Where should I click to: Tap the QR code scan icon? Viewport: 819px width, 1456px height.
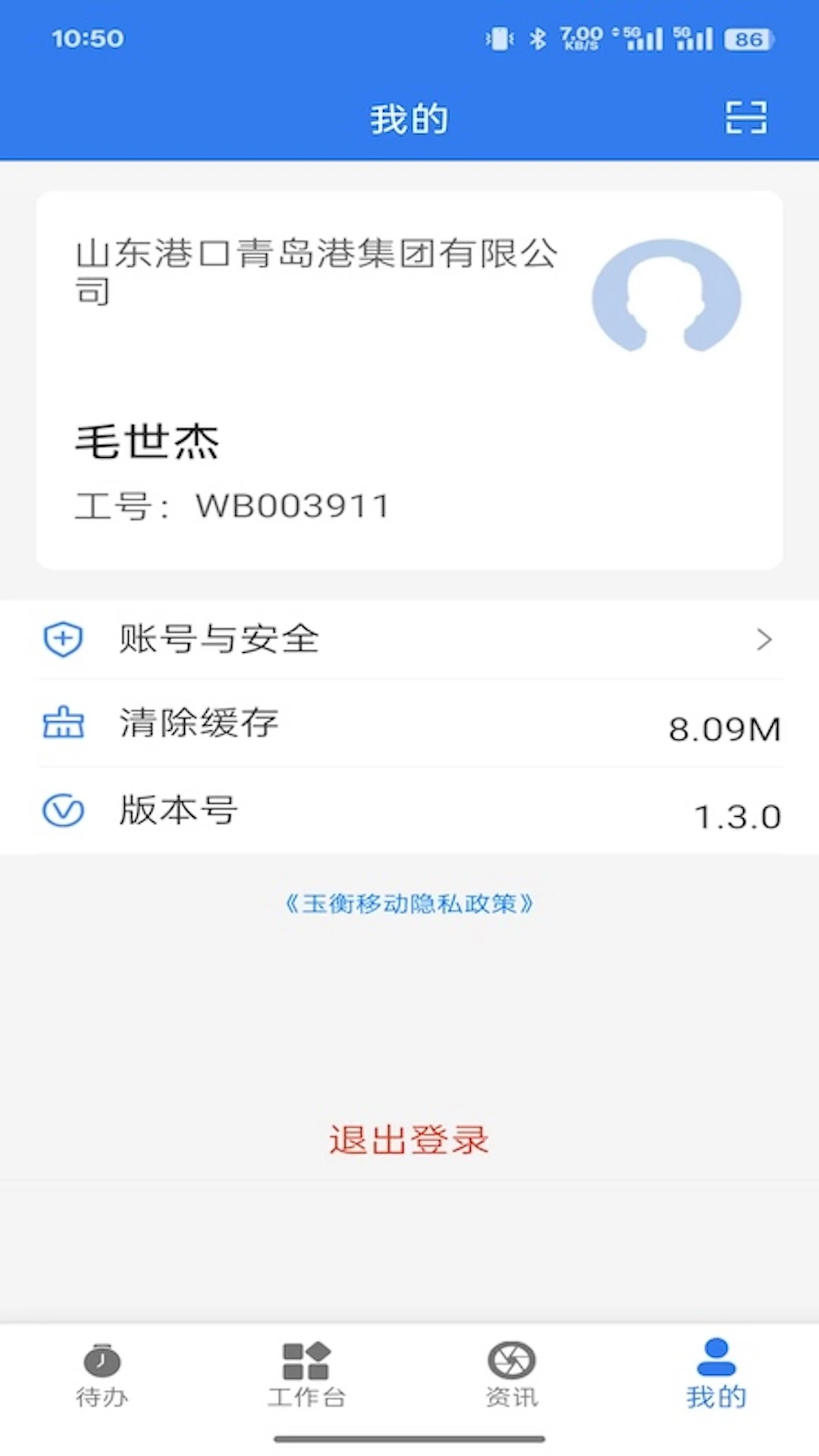click(x=747, y=118)
